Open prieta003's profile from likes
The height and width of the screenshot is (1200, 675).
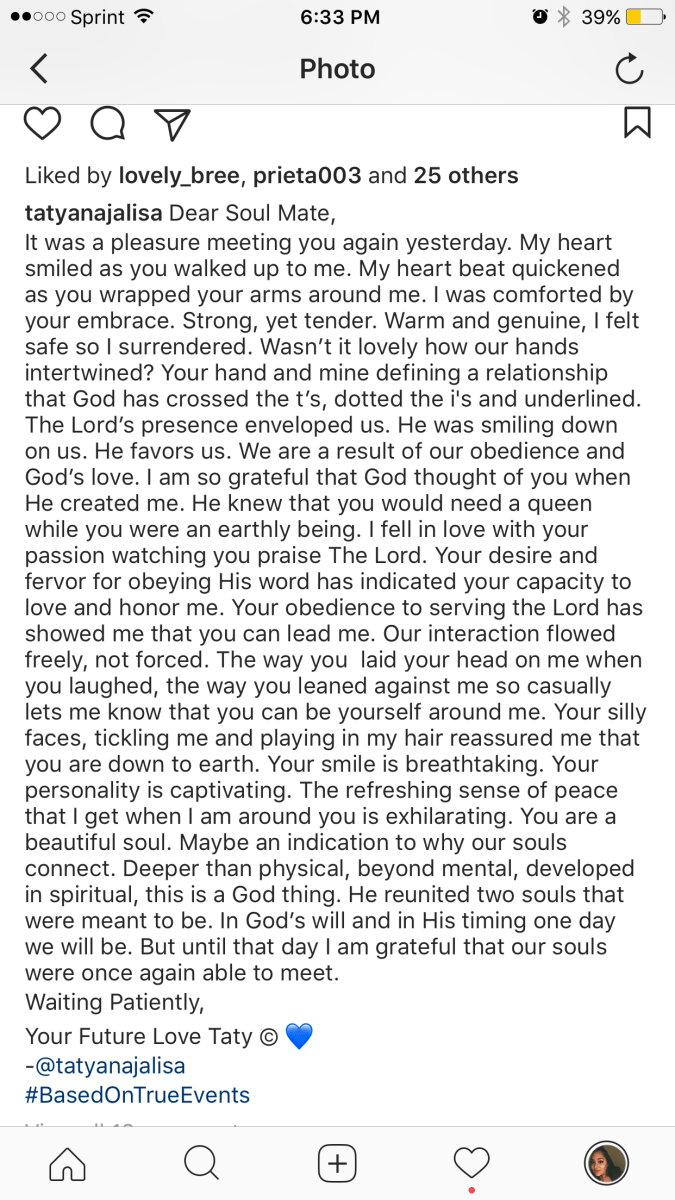306,176
